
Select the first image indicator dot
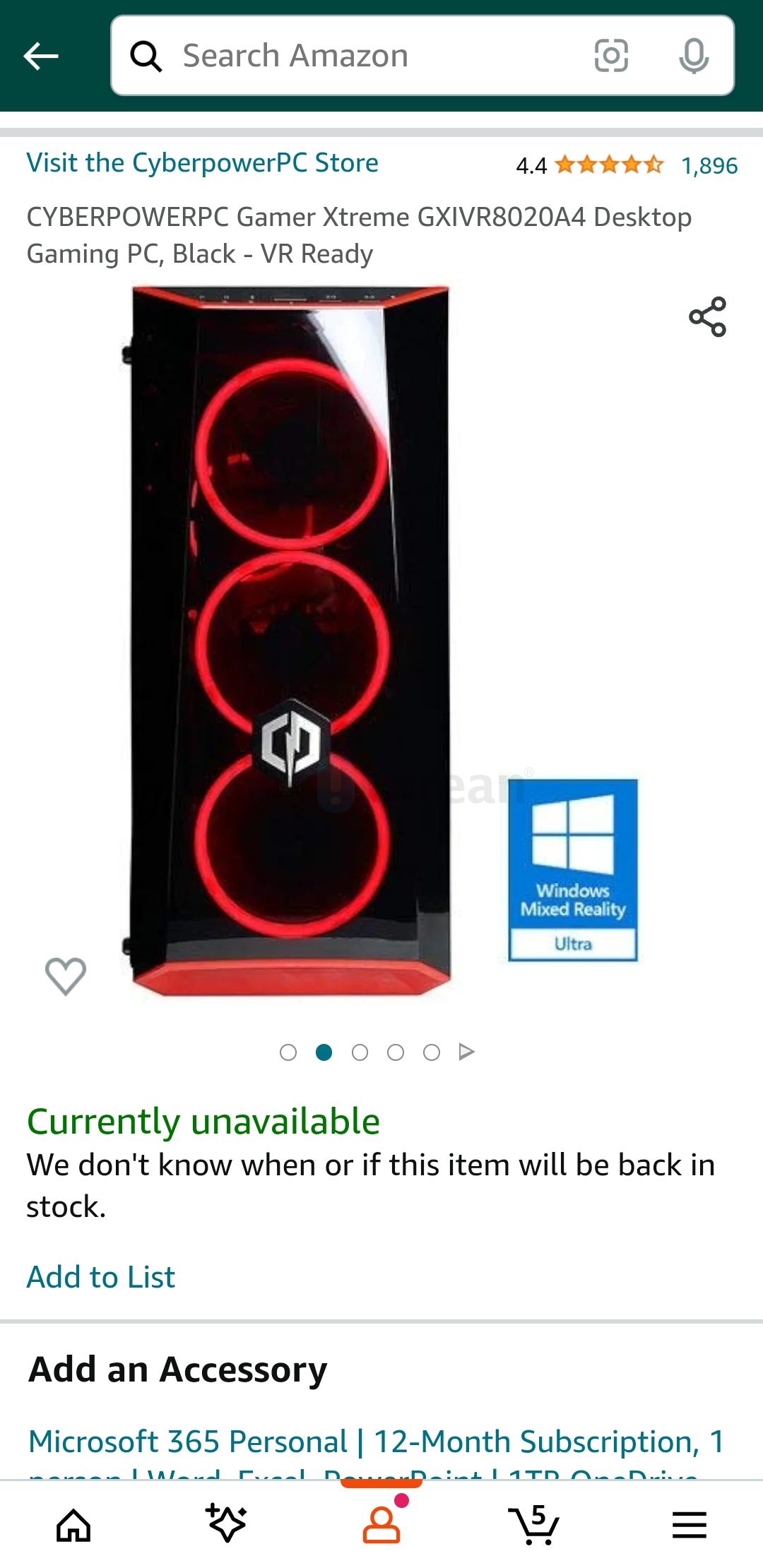coord(288,1052)
